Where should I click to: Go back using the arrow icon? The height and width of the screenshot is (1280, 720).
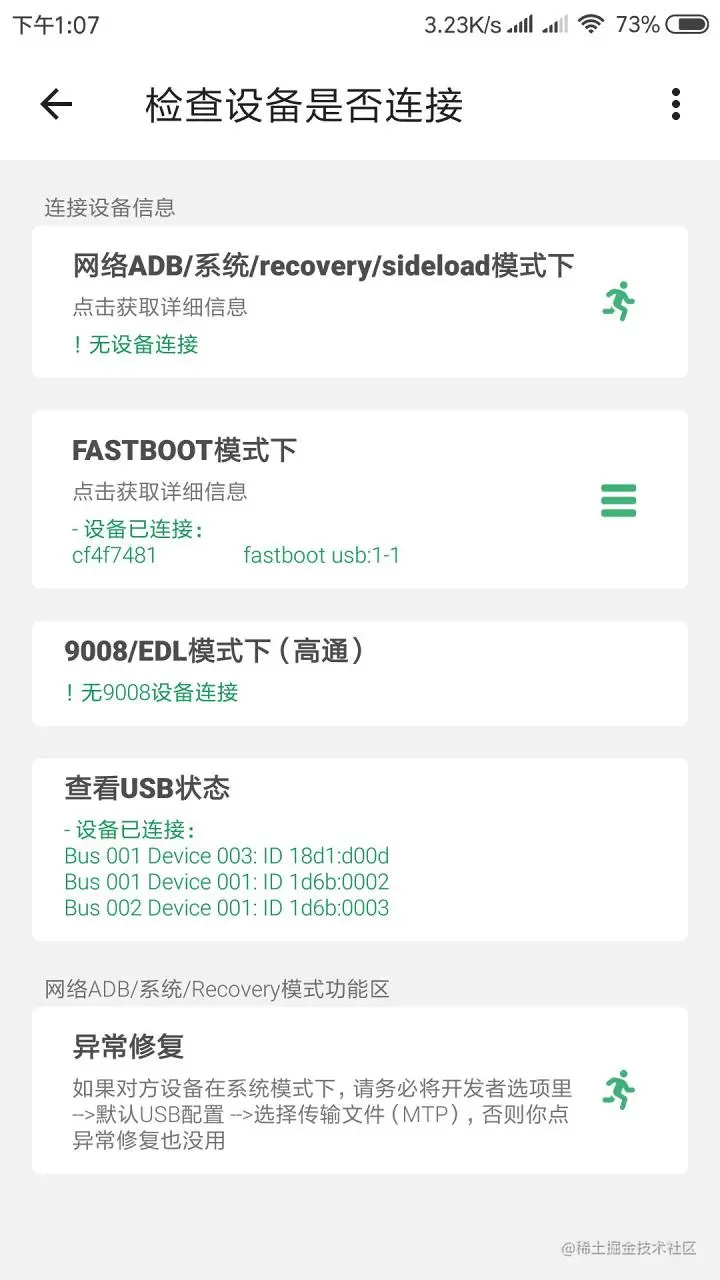click(56, 104)
